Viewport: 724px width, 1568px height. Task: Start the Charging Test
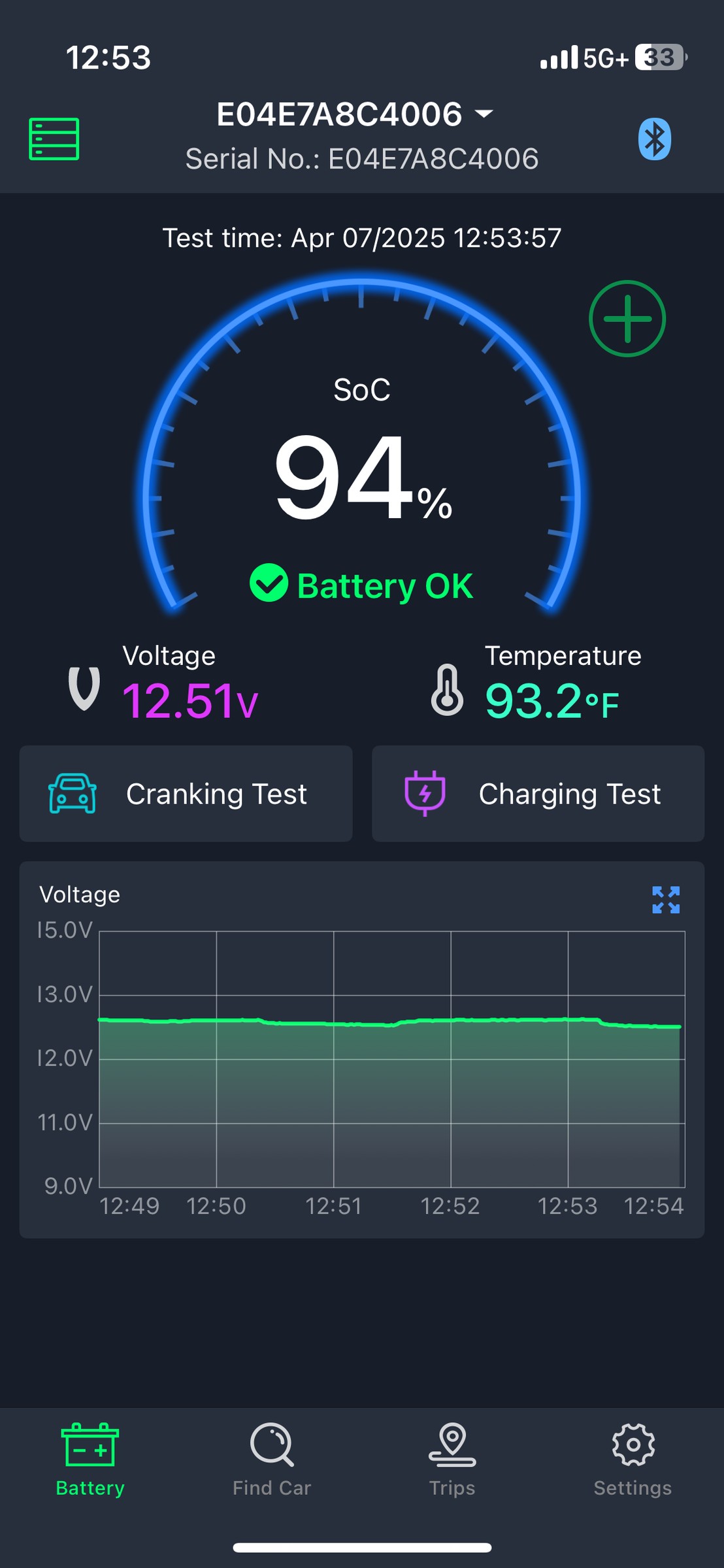pyautogui.click(x=538, y=794)
